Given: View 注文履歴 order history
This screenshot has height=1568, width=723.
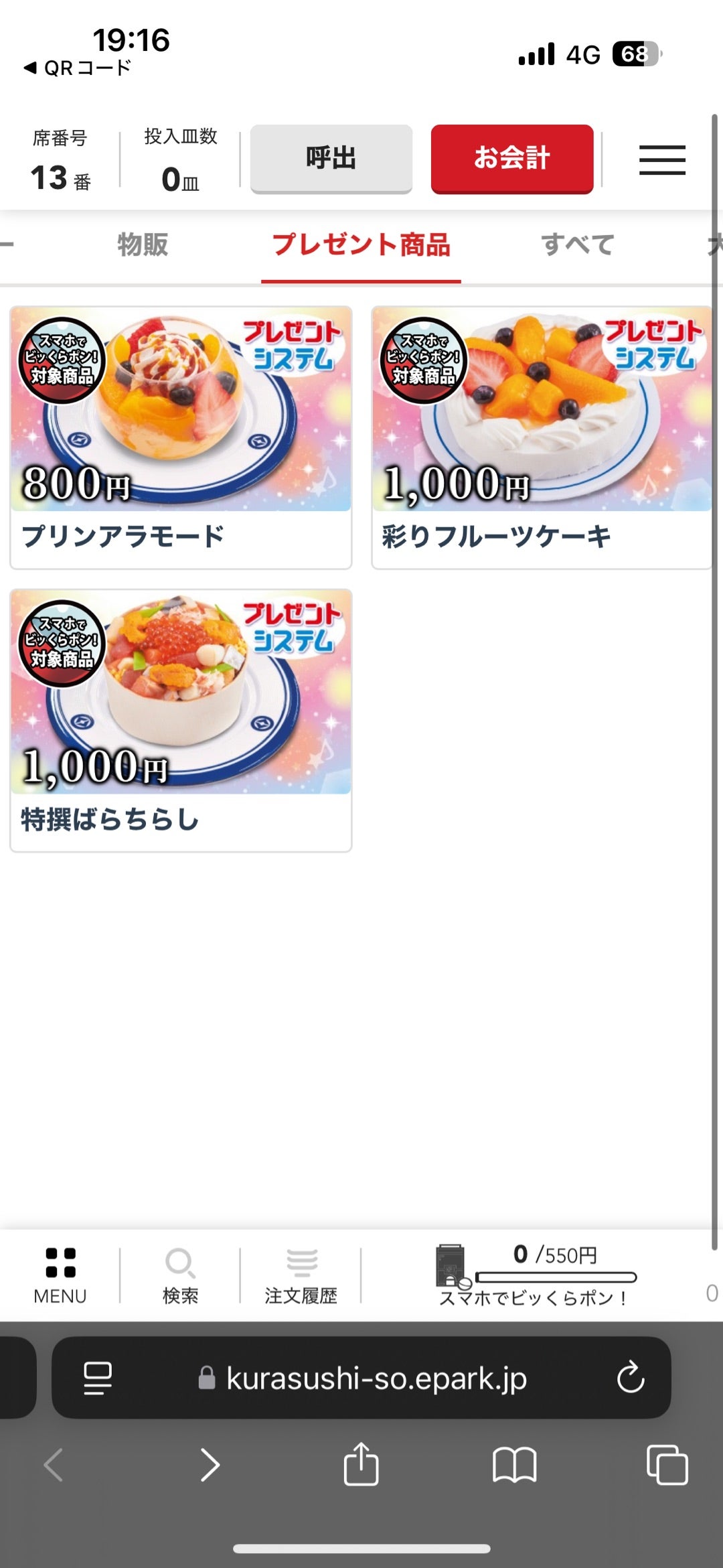Looking at the screenshot, I should (x=301, y=1276).
